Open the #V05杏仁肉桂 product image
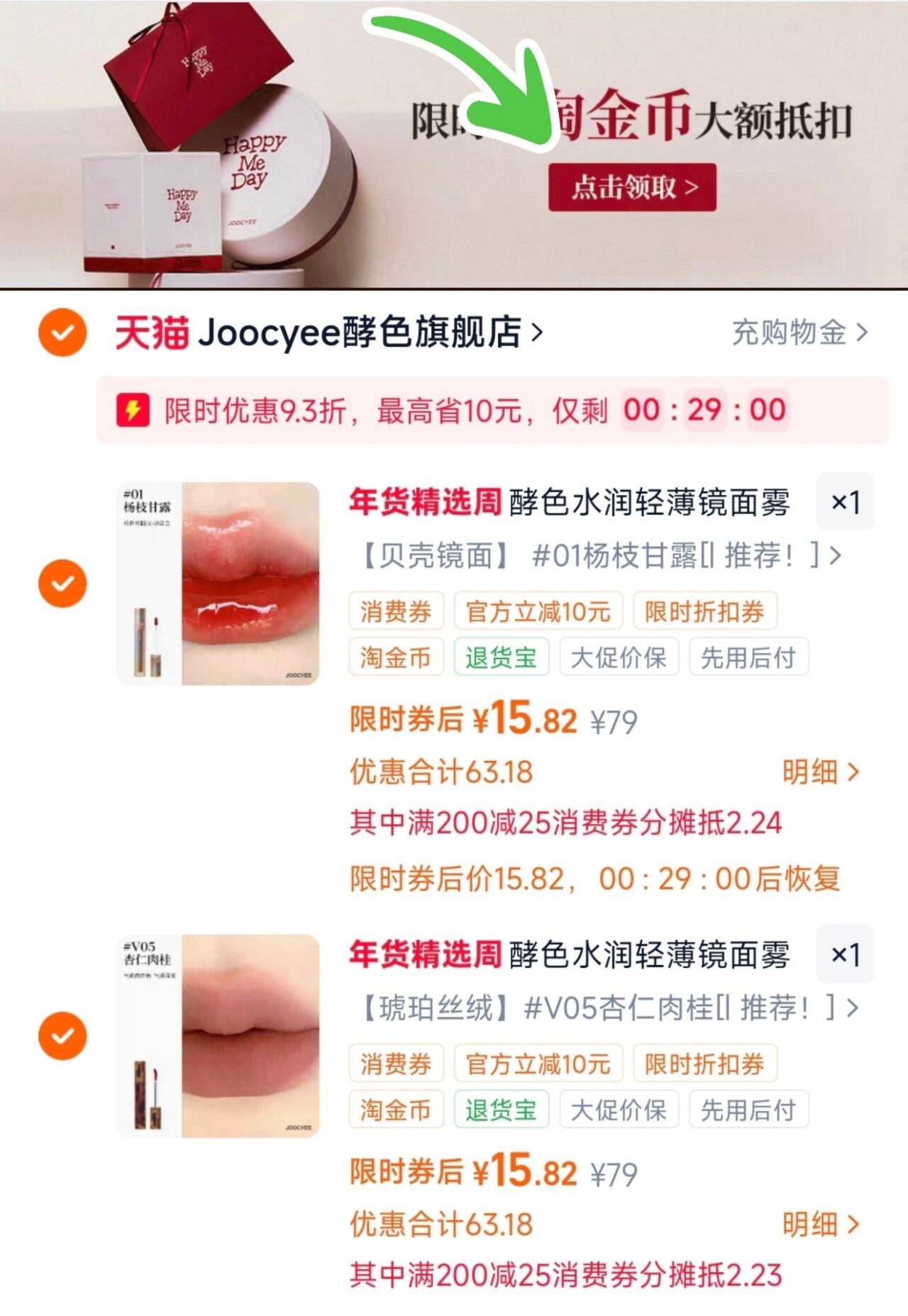The width and height of the screenshot is (908, 1316). coord(218,1036)
